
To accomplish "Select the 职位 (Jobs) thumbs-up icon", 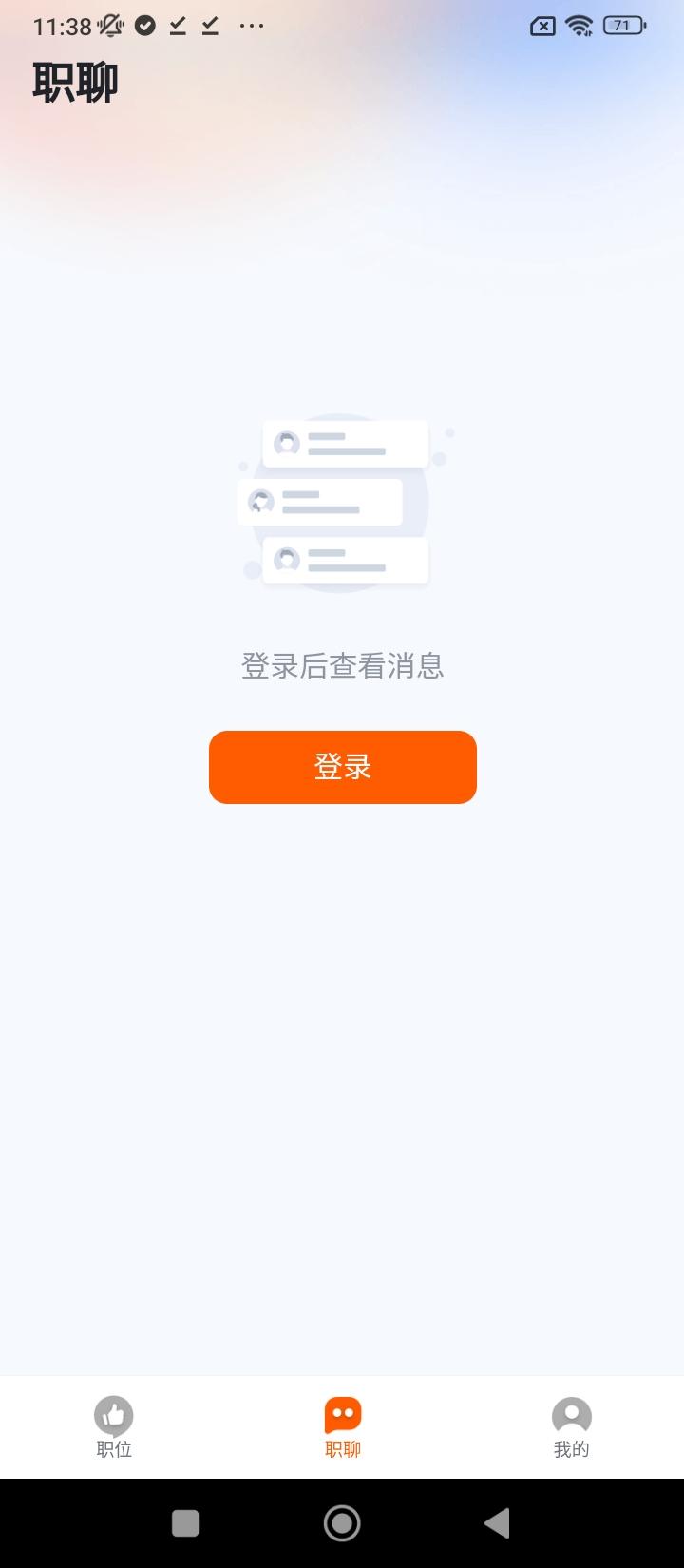I will [113, 1416].
